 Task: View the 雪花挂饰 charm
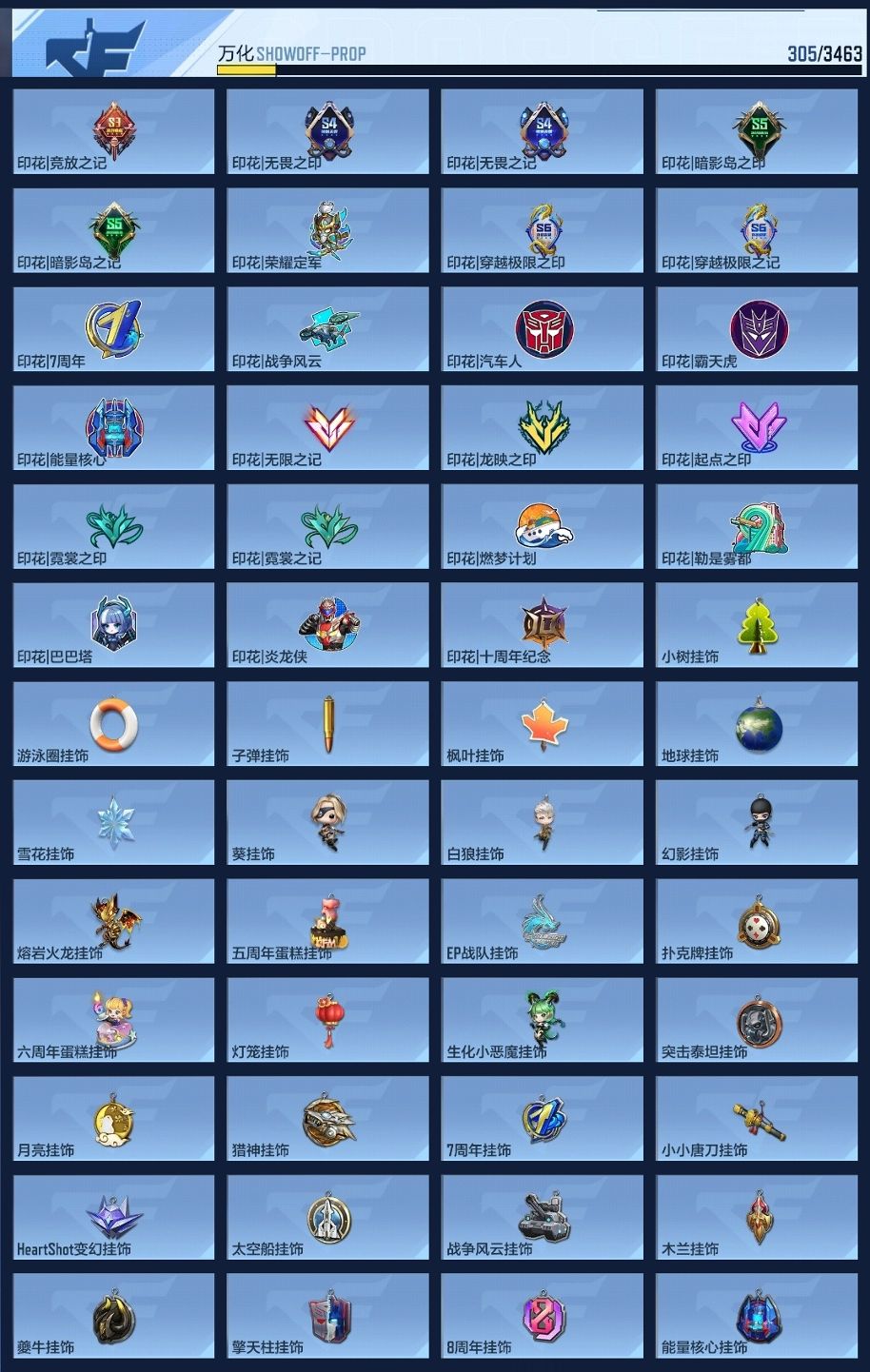tap(114, 823)
